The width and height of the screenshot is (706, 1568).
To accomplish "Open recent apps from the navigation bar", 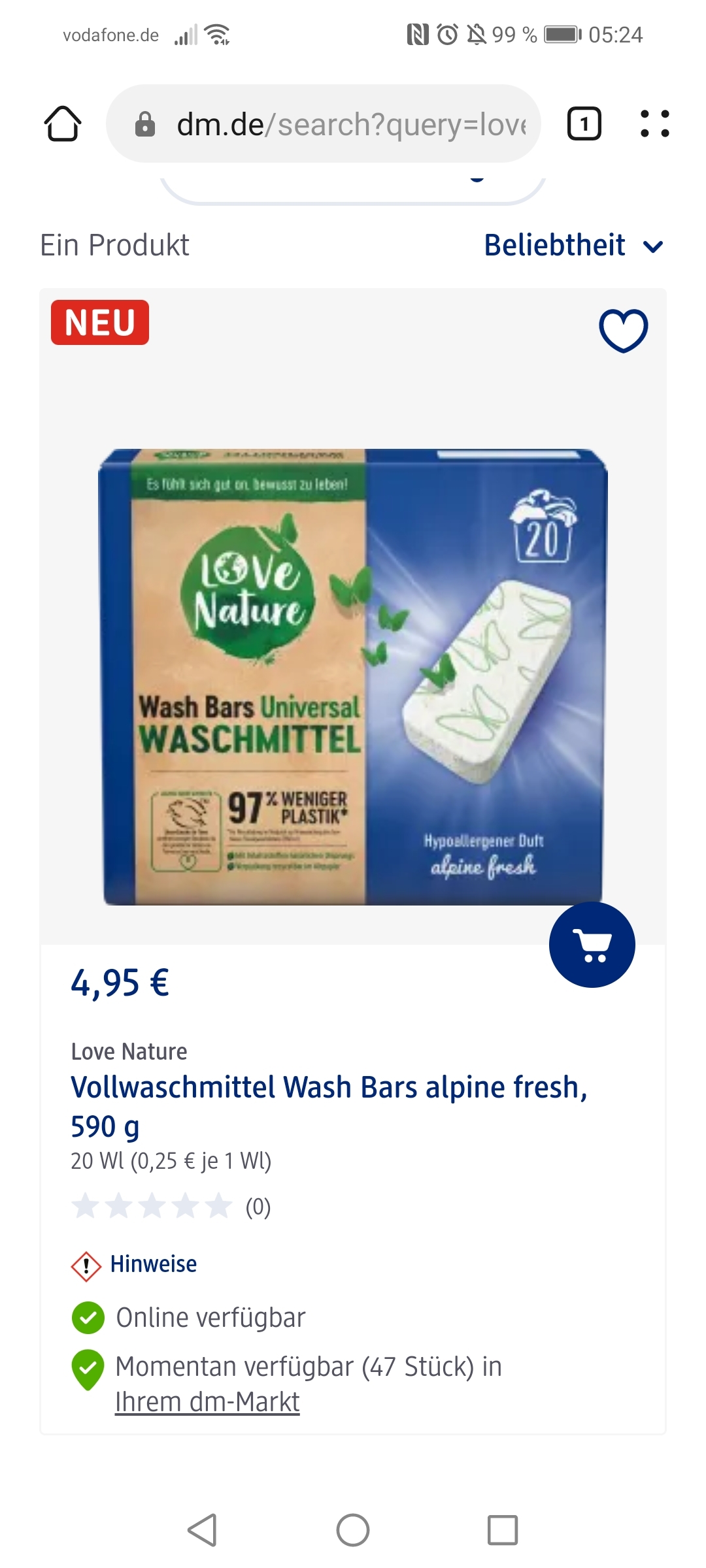I will 503,1530.
